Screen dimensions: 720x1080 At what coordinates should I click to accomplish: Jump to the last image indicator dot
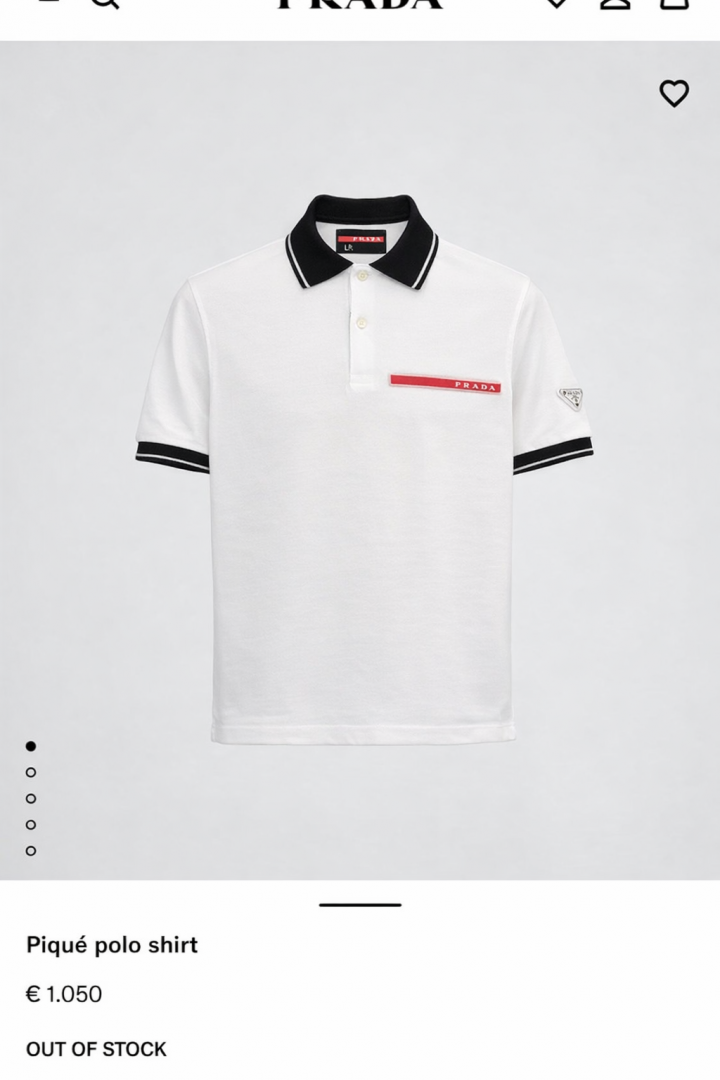(x=31, y=850)
